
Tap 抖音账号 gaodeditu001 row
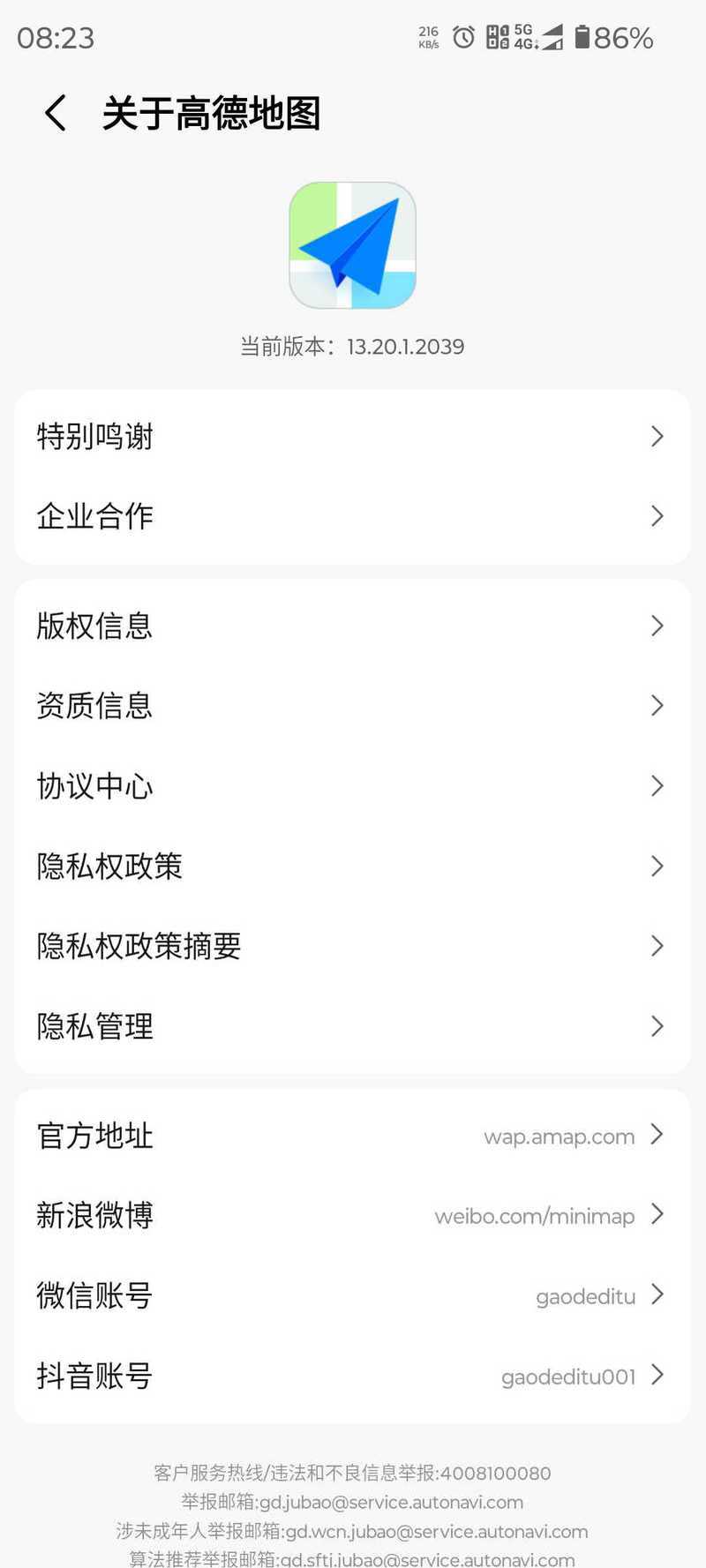pyautogui.click(x=352, y=1376)
